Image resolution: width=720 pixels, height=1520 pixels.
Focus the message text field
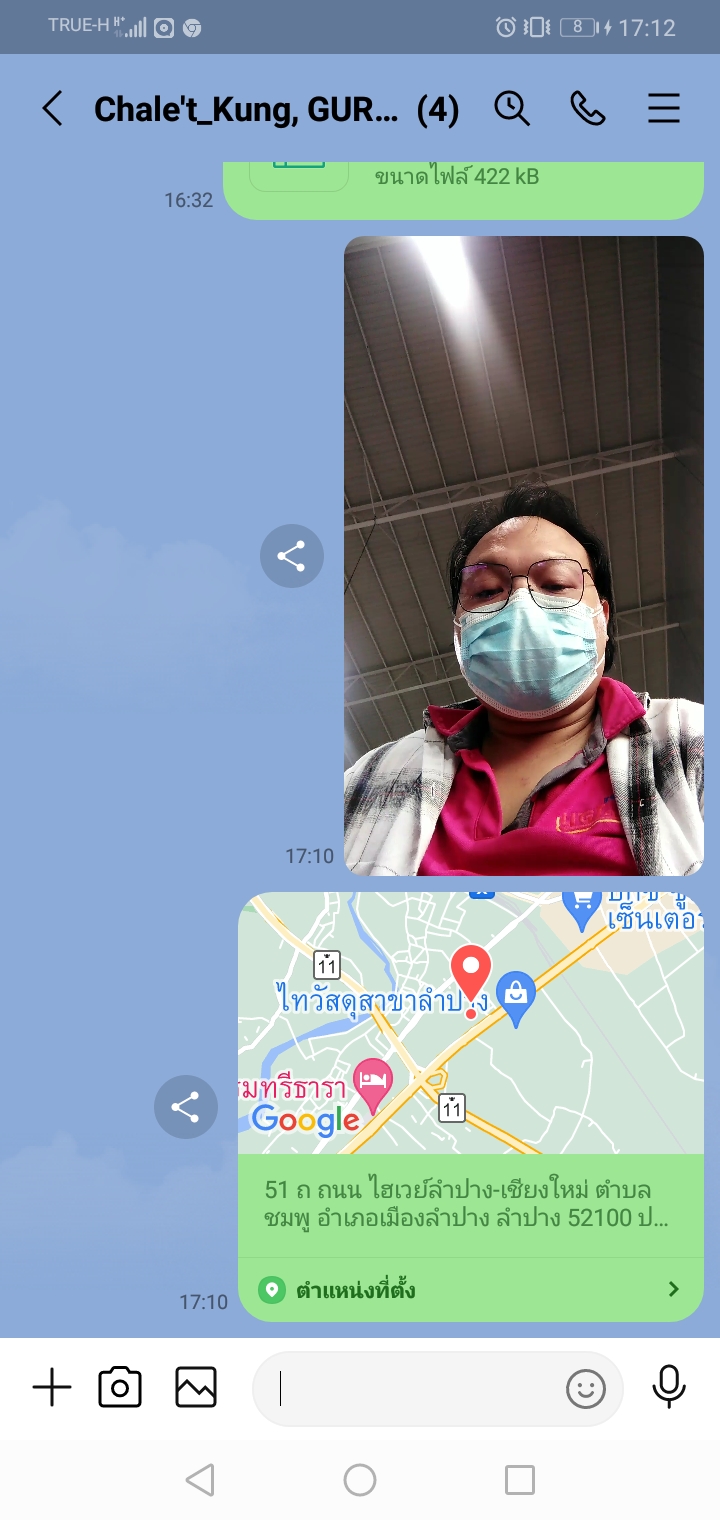tap(410, 1388)
